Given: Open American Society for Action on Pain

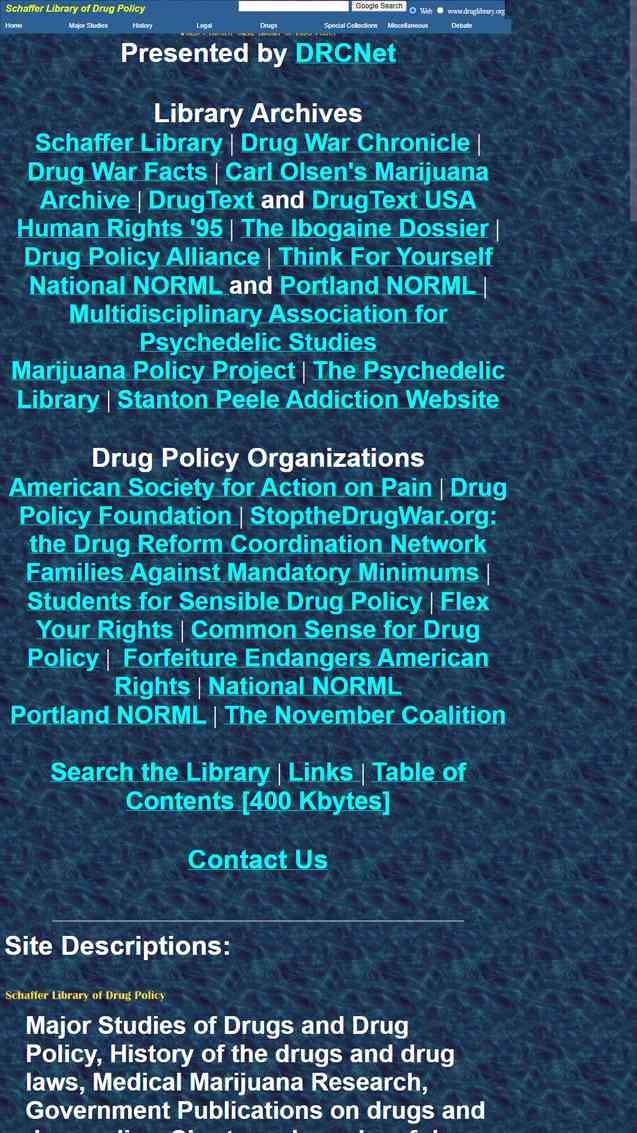Looking at the screenshot, I should [220, 488].
